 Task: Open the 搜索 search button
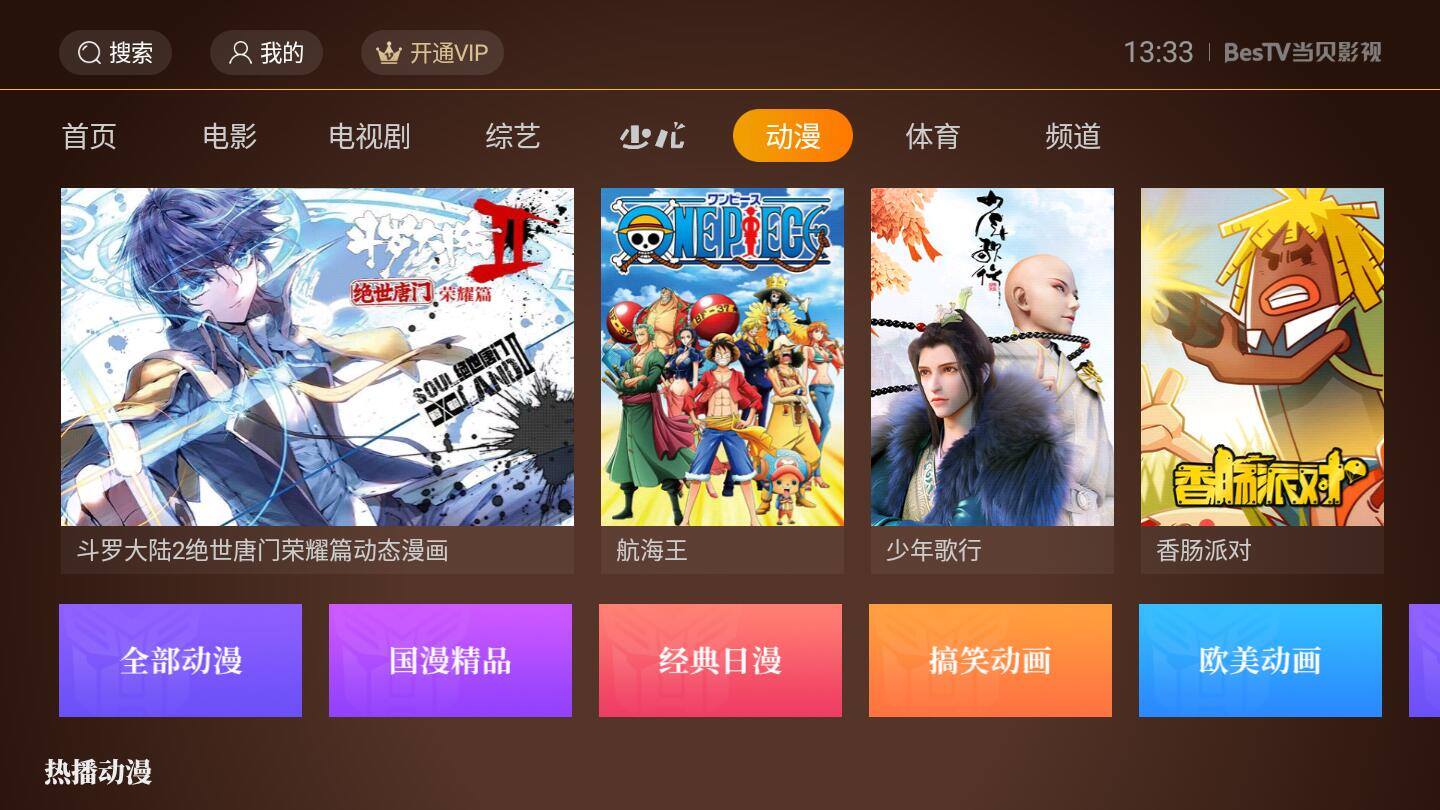coord(115,53)
